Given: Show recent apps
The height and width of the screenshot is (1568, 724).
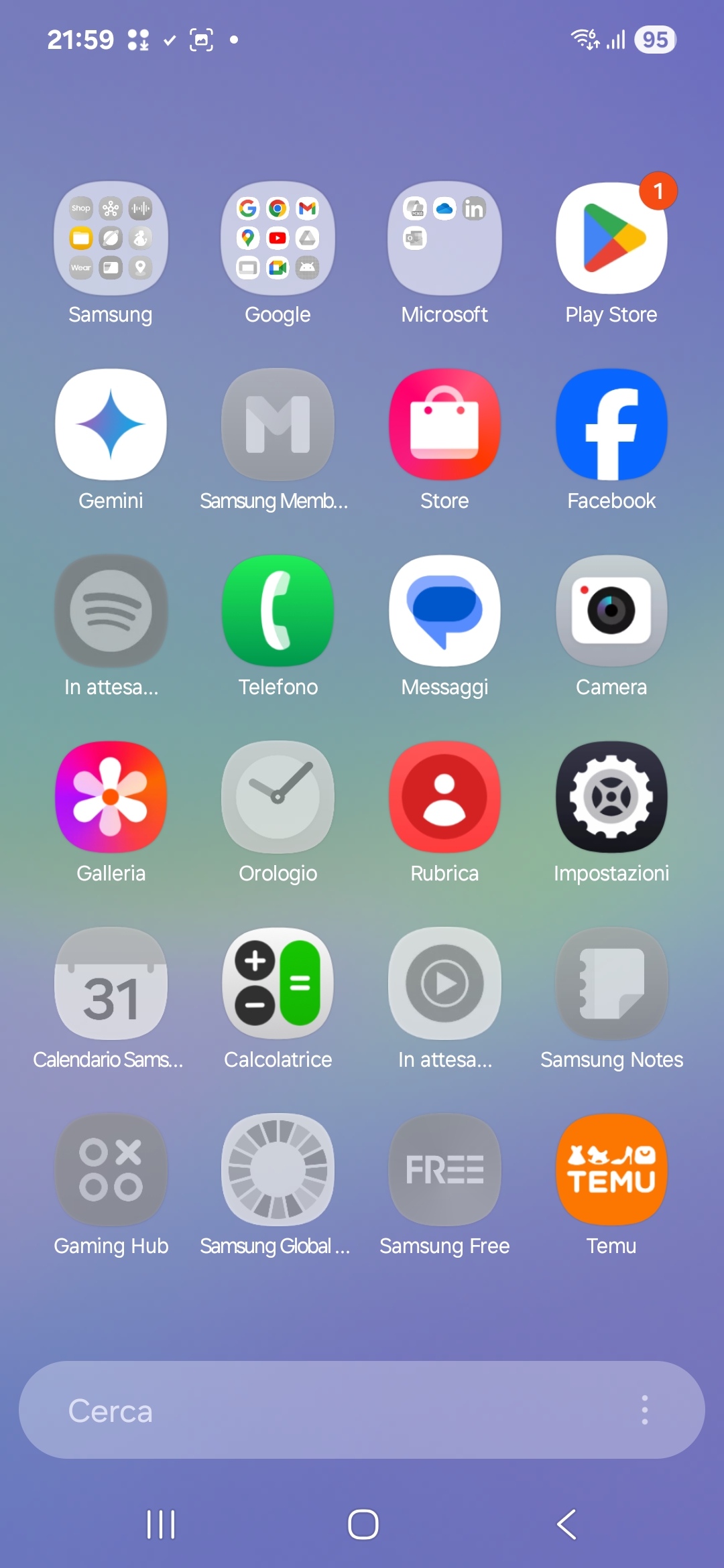Looking at the screenshot, I should 161,1524.
